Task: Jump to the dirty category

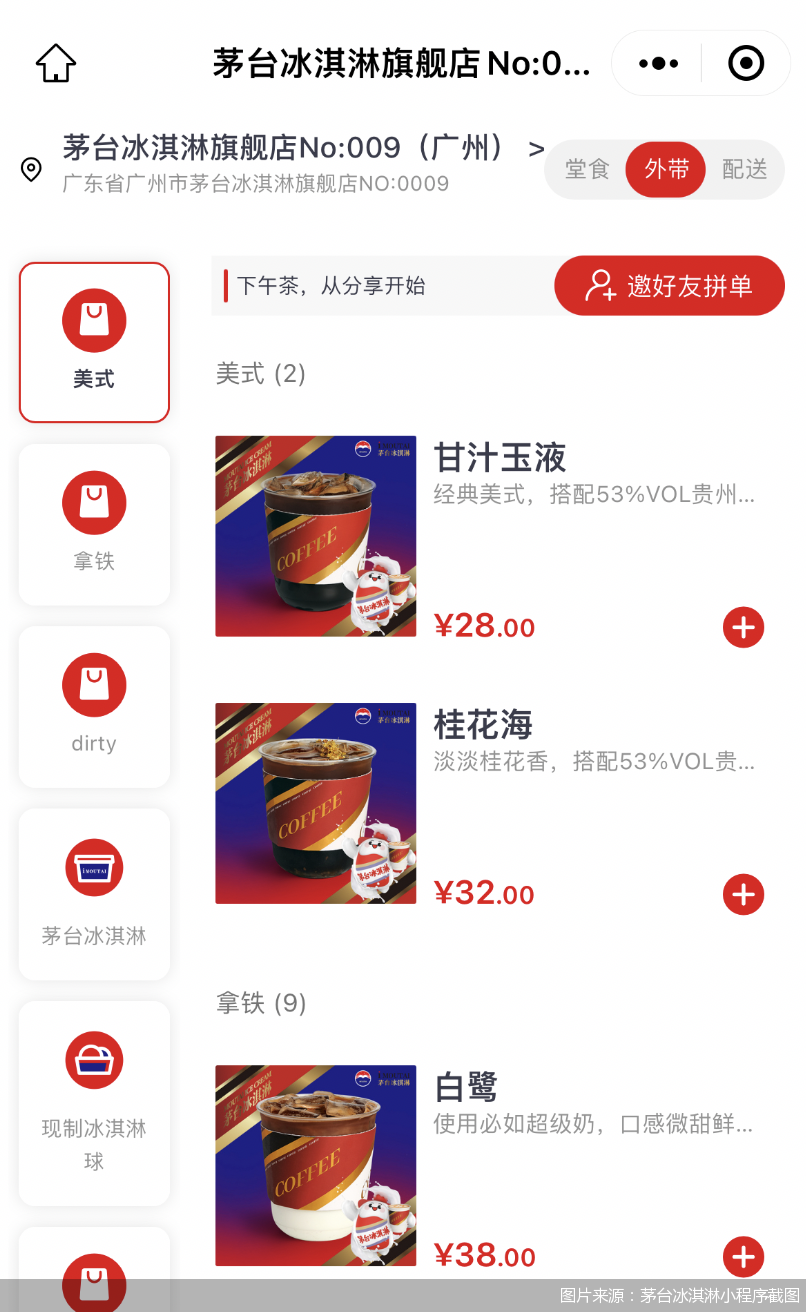Action: click(x=94, y=706)
